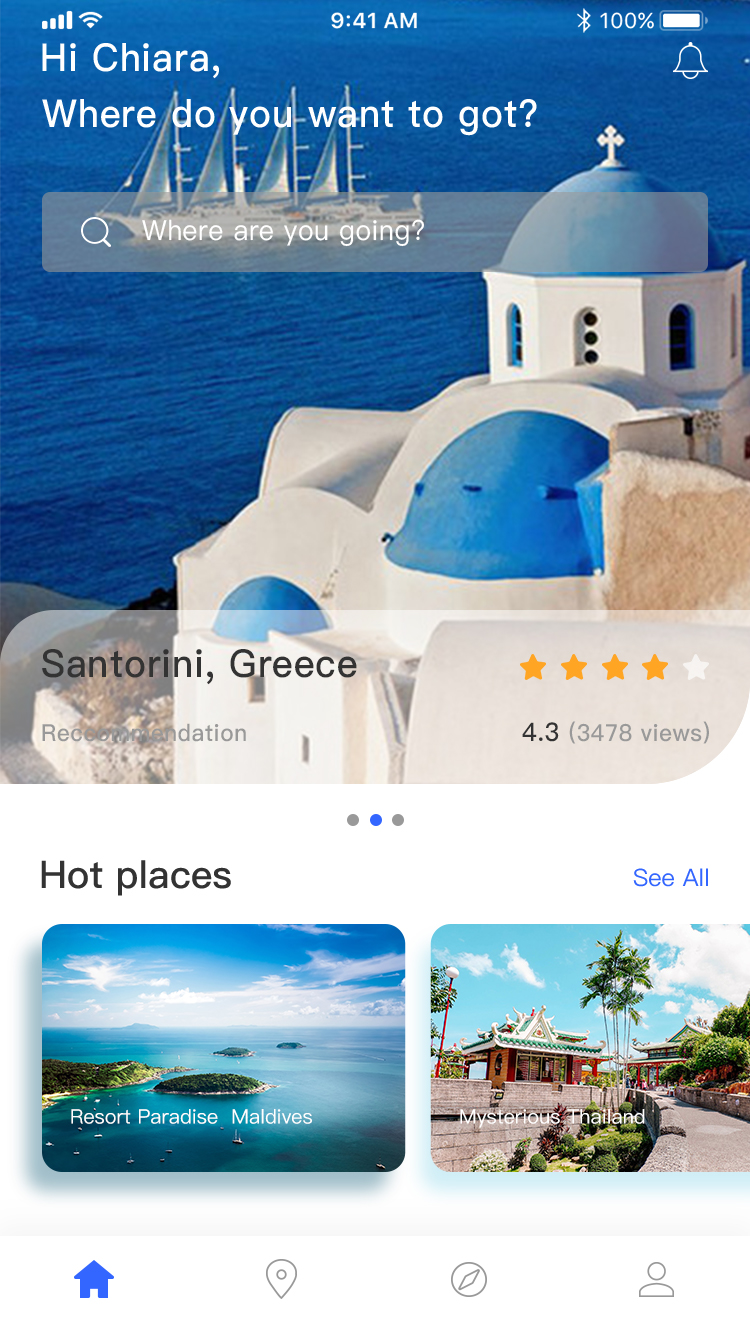750x1334 pixels.
Task: Open the Mysterious Thailand card
Action: 590,1048
